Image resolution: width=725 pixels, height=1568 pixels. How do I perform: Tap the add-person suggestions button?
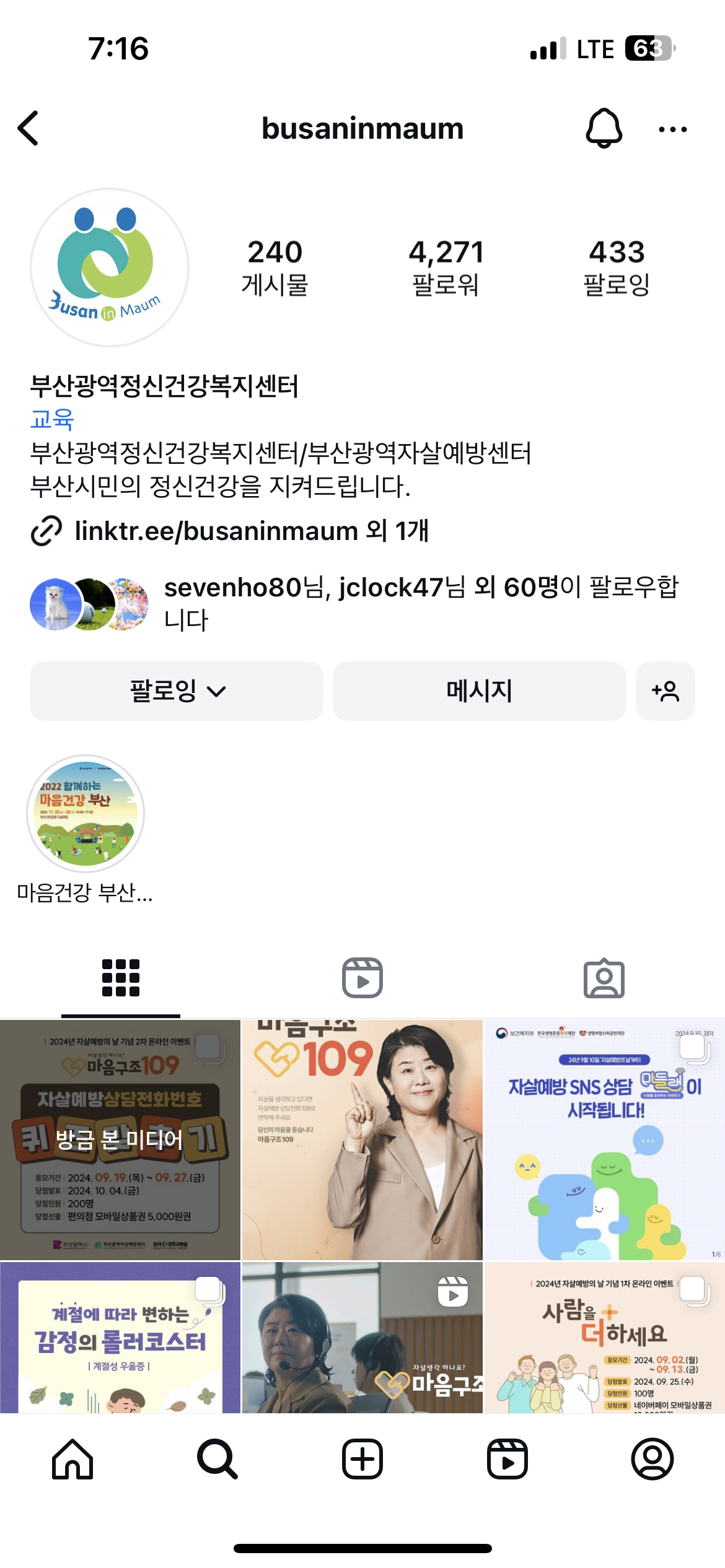coord(665,690)
